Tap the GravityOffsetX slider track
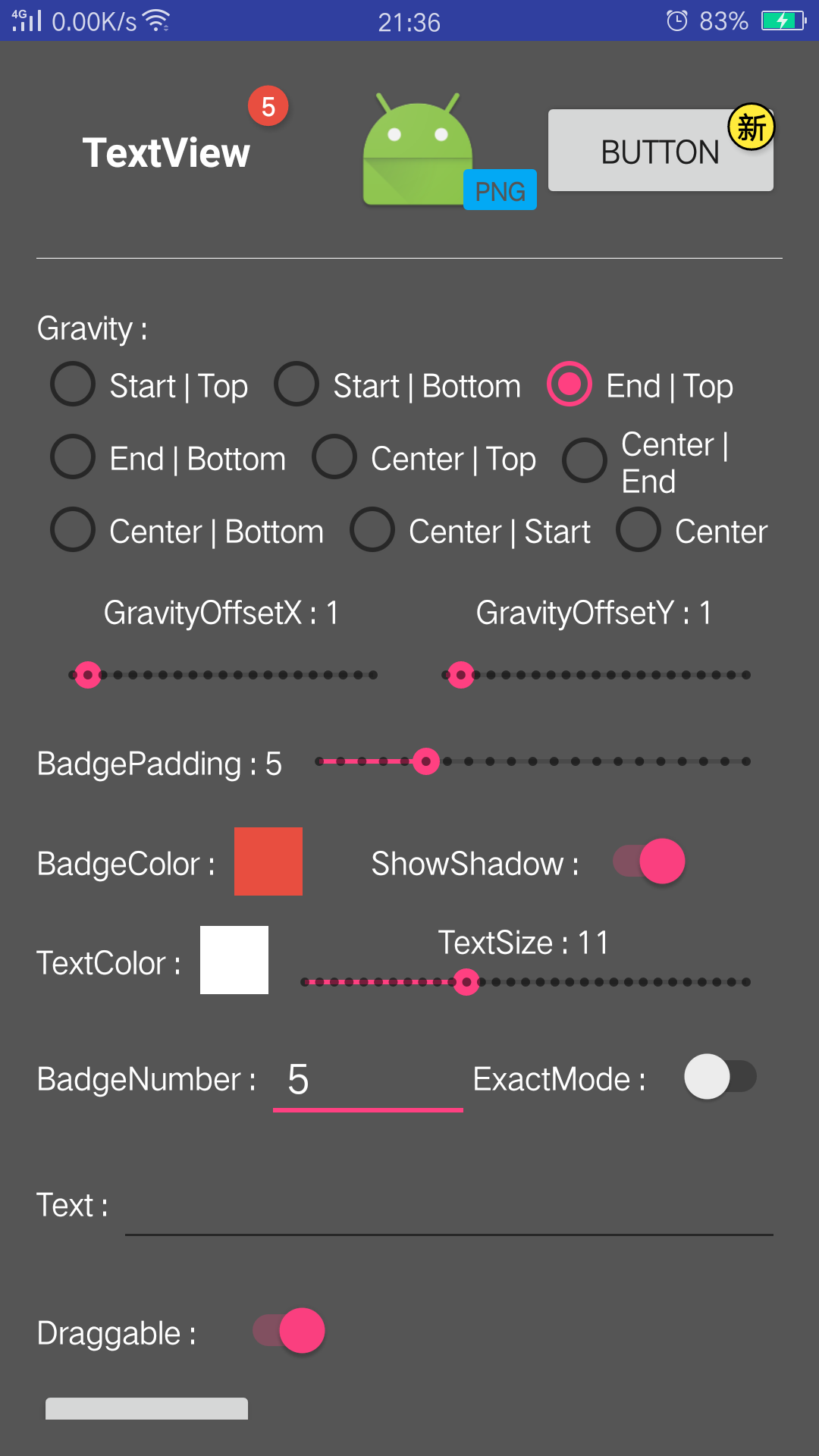819x1456 pixels. click(223, 675)
